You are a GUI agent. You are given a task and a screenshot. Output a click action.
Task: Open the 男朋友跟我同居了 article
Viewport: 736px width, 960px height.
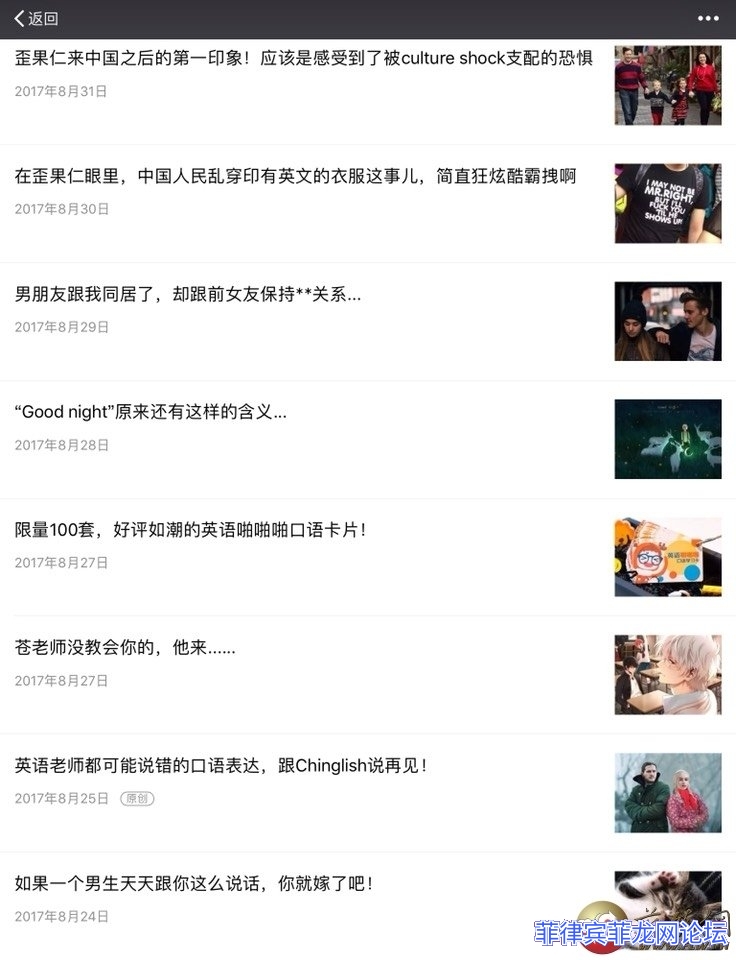point(188,295)
